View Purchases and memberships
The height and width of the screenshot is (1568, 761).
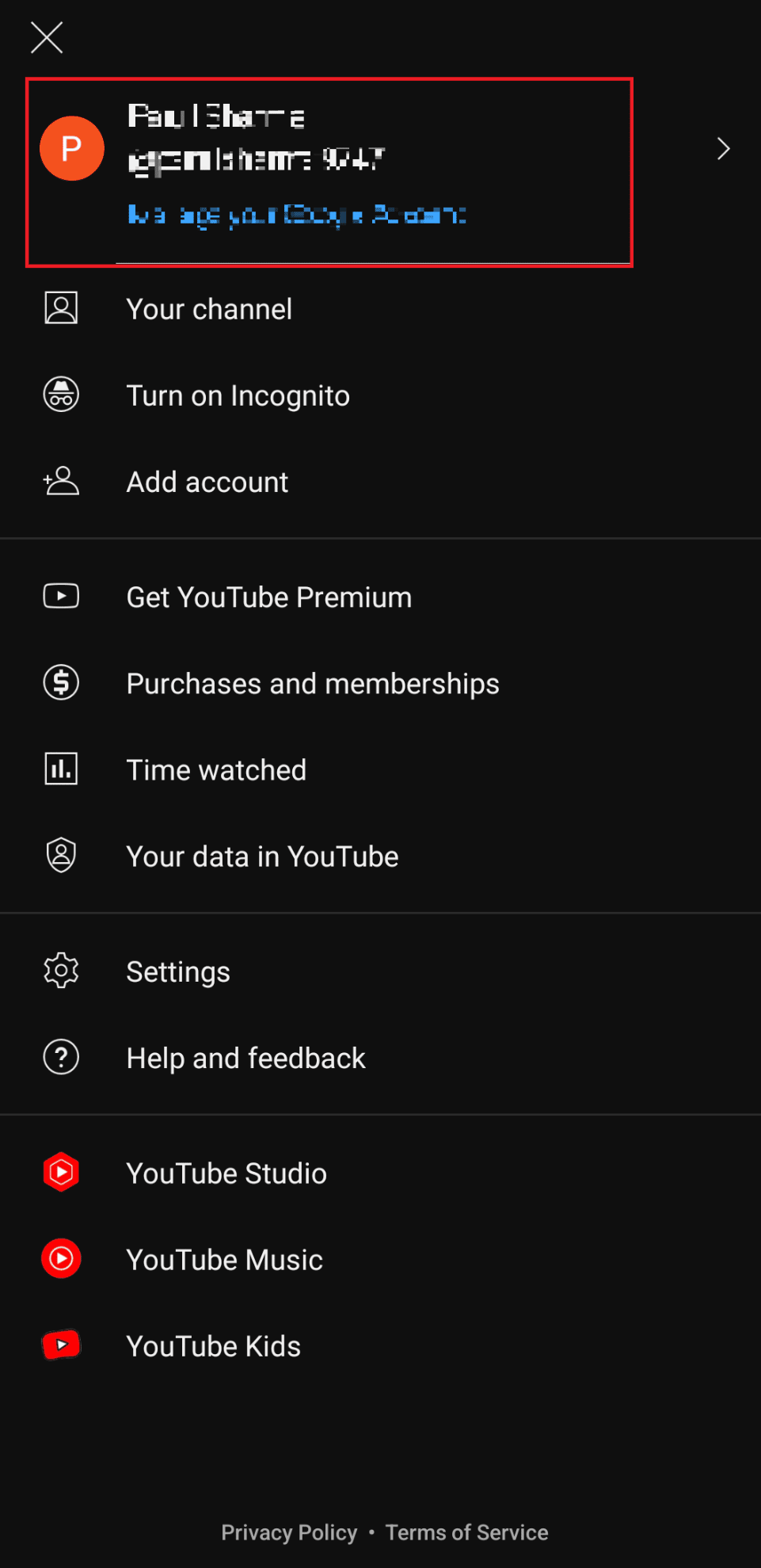coord(312,684)
